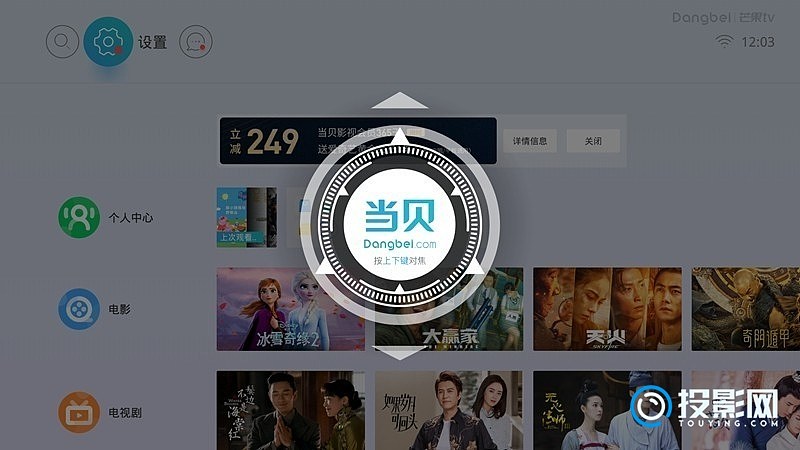Tap the focus dial's down arrow
The image size is (800, 450).
pyautogui.click(x=400, y=352)
